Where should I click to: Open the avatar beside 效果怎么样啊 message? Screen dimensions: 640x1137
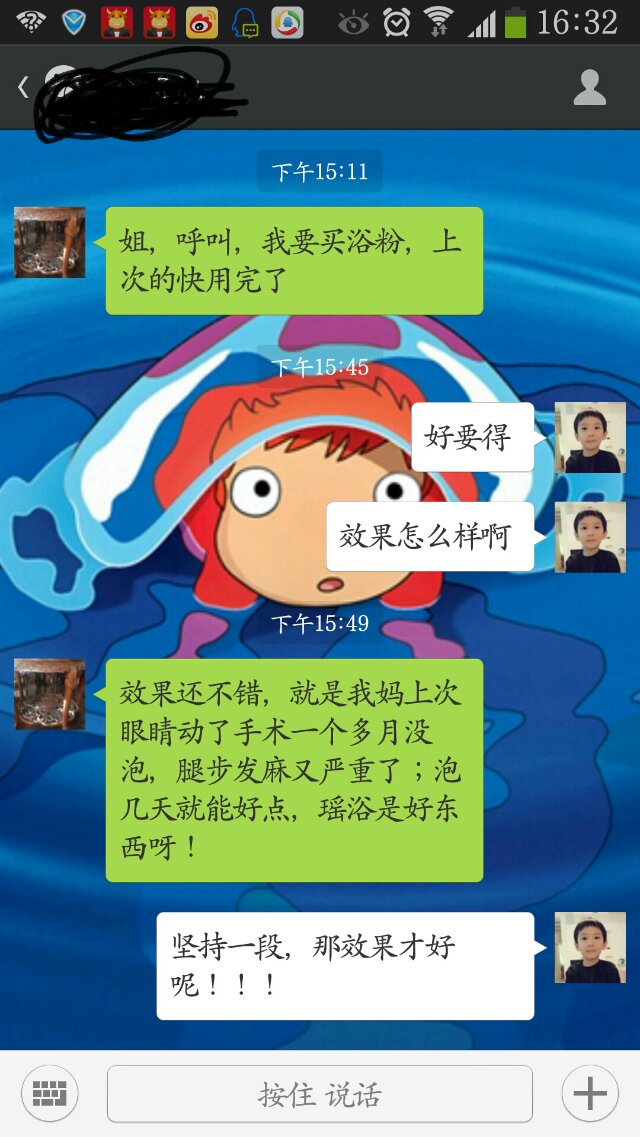pos(590,536)
